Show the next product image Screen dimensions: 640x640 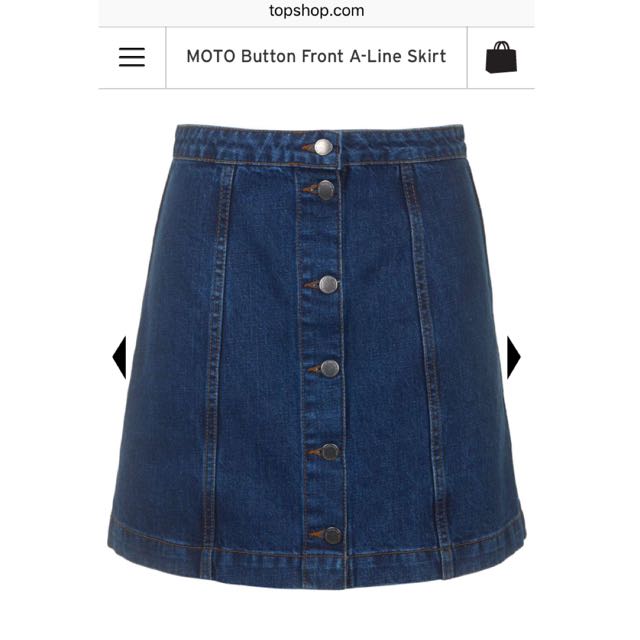[513, 357]
